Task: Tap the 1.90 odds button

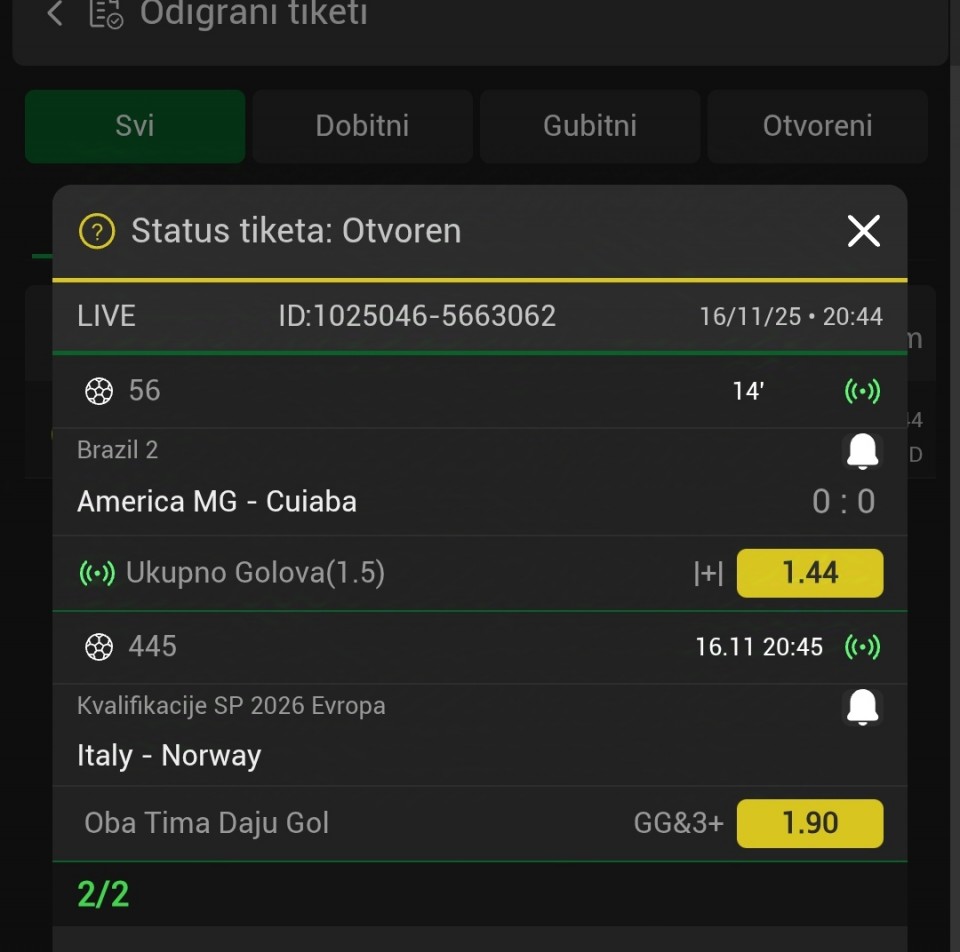Action: (809, 823)
